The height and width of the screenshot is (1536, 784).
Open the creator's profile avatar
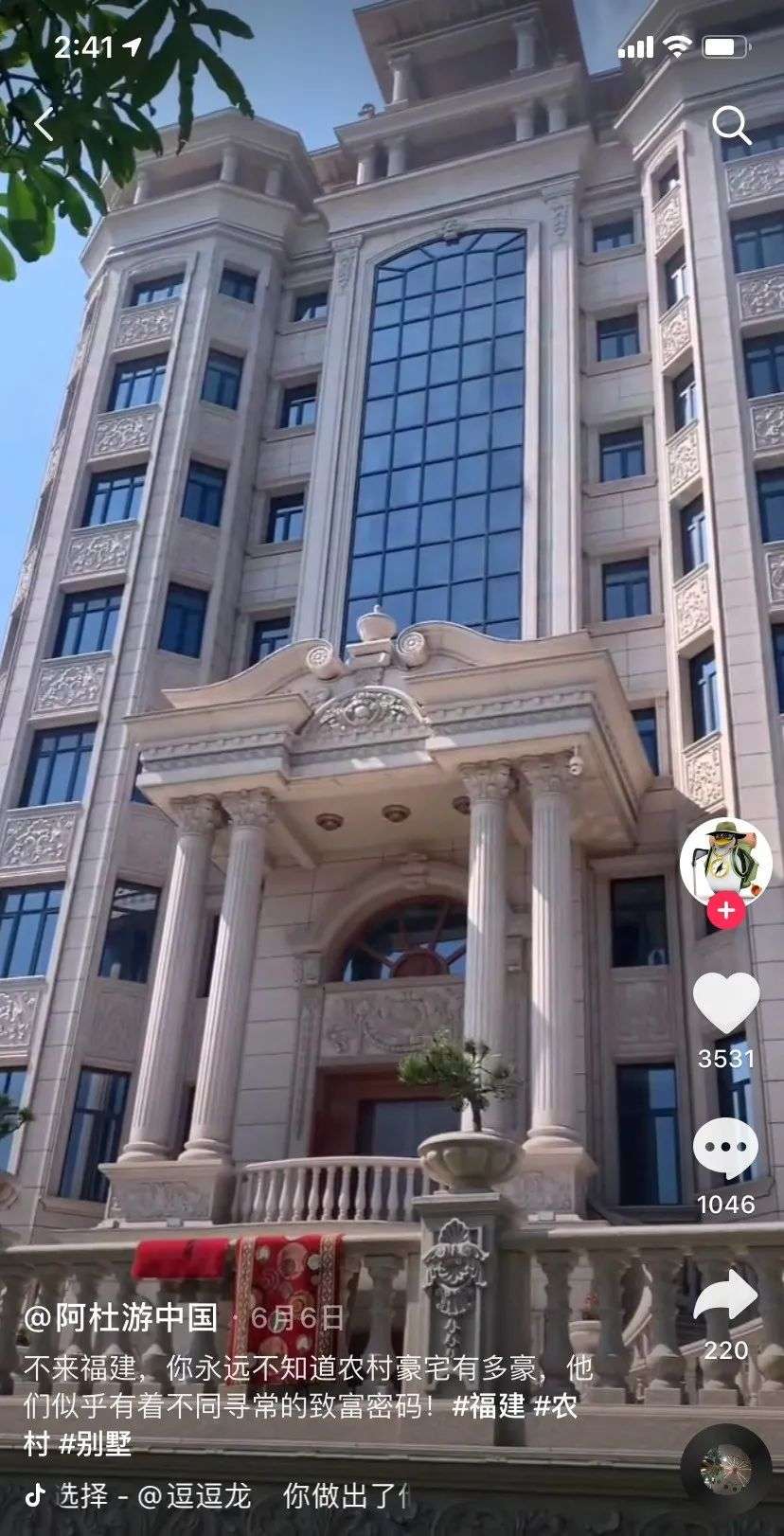[x=724, y=863]
